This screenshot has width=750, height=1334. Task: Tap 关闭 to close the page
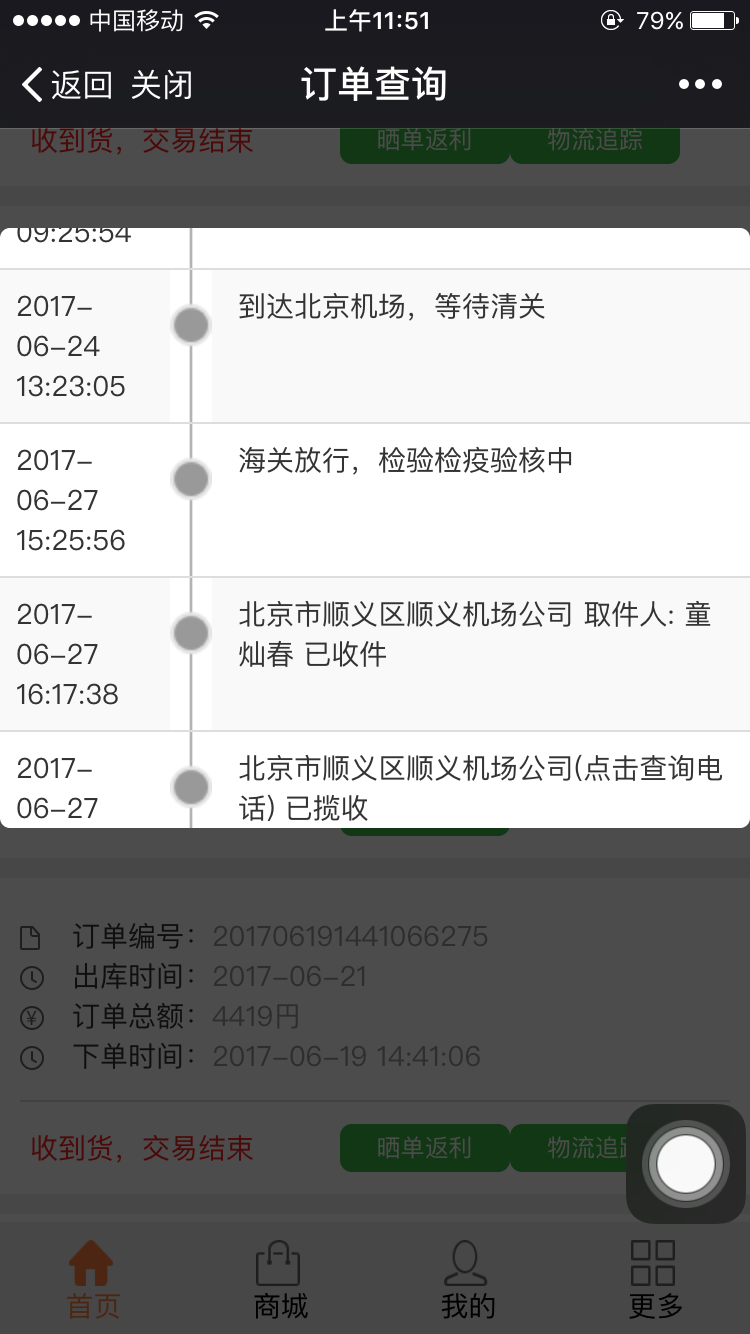pos(161,85)
